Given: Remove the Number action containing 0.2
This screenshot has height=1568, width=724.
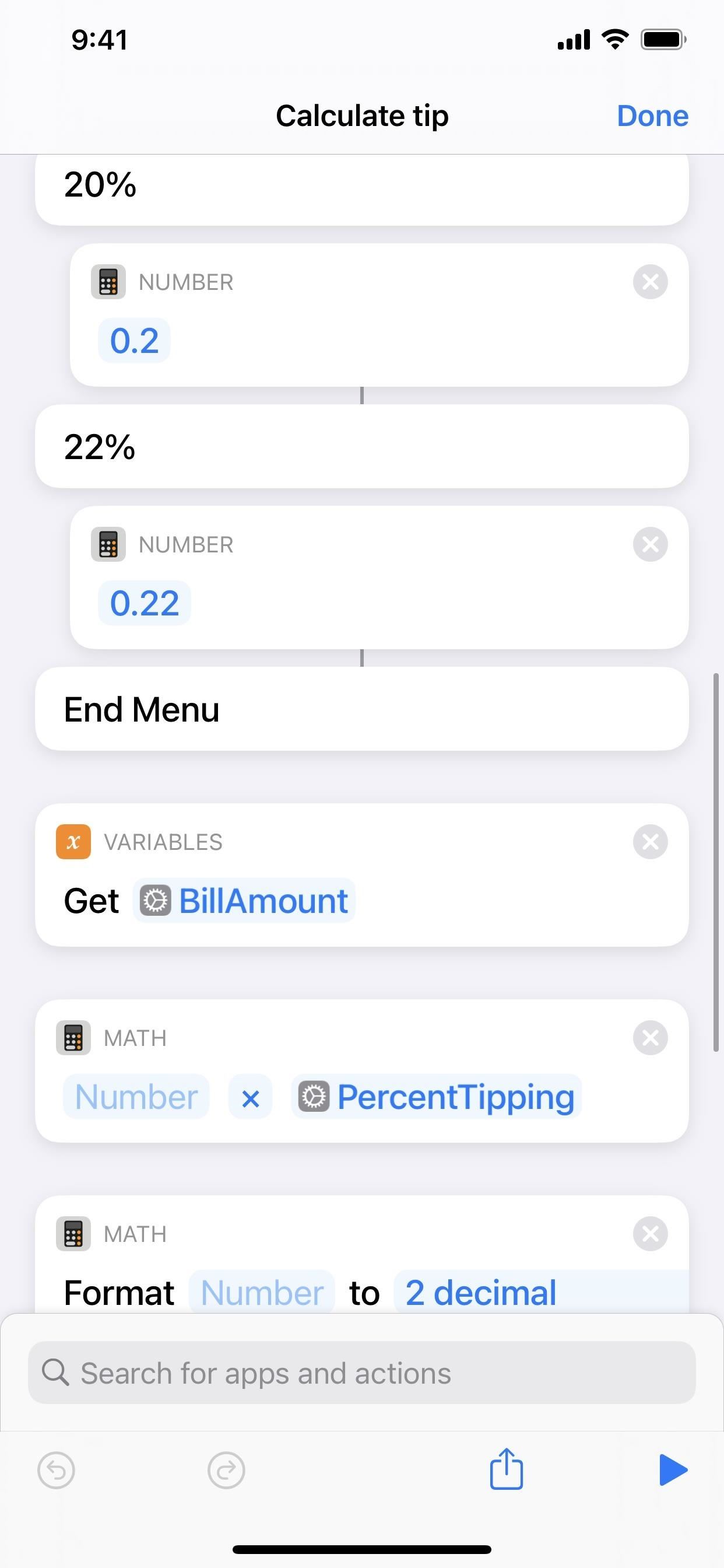Looking at the screenshot, I should [x=650, y=282].
